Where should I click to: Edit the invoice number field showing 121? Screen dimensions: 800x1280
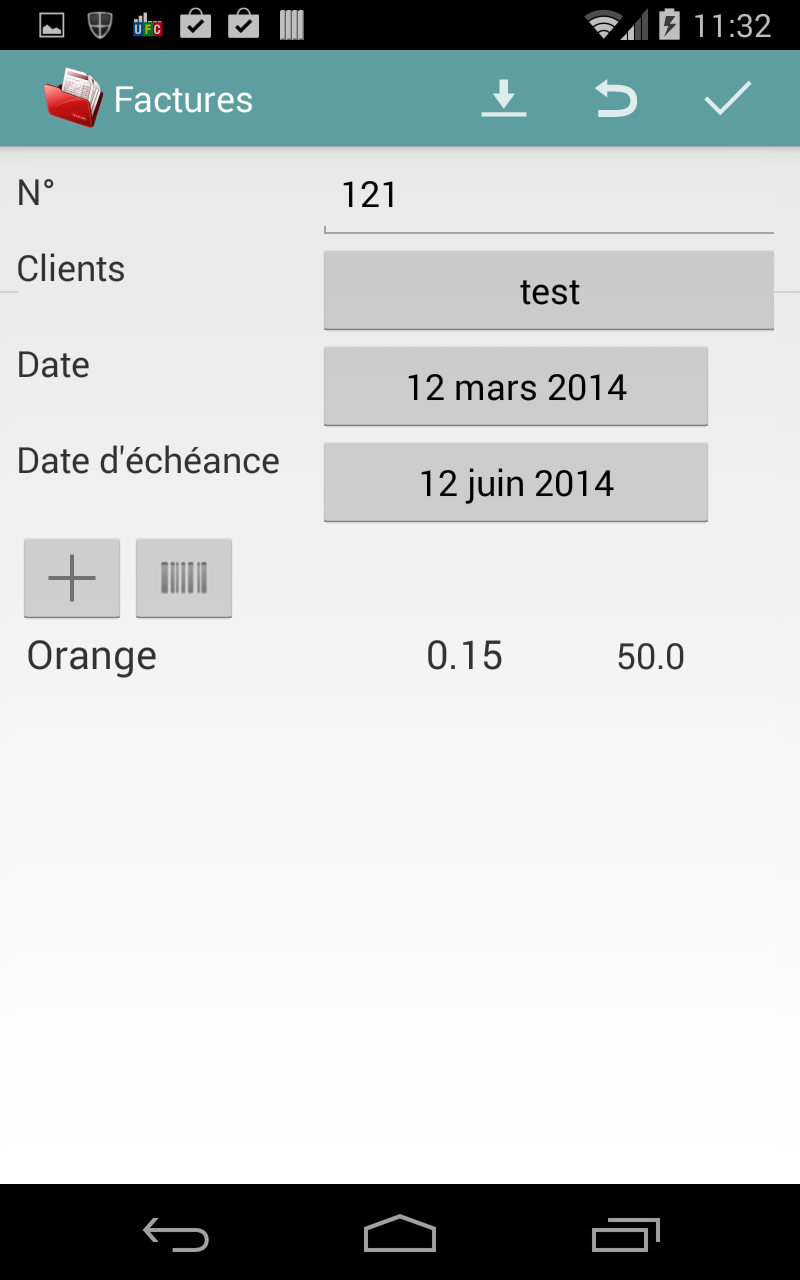tap(548, 195)
